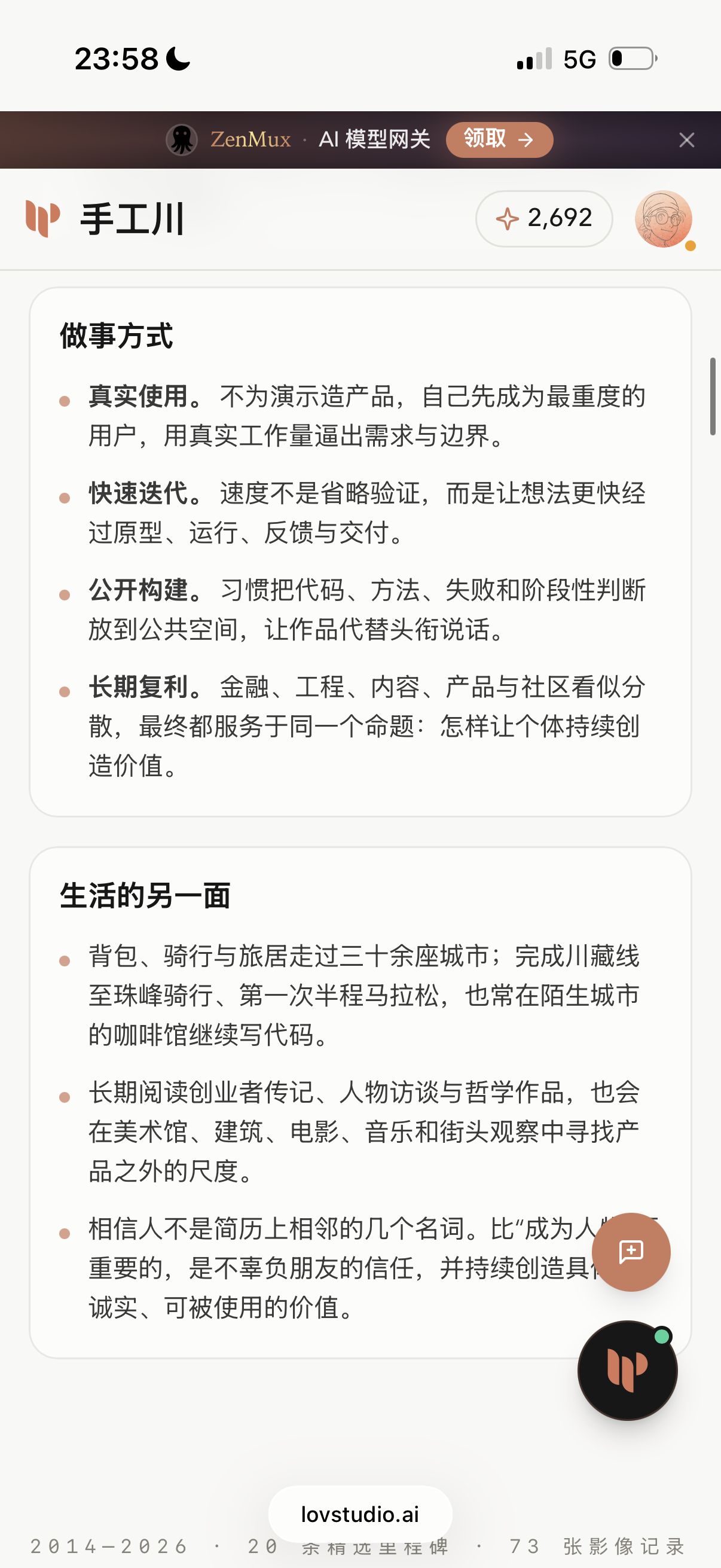Dismiss the ZenMux banner
The image size is (721, 1568).
point(687,140)
